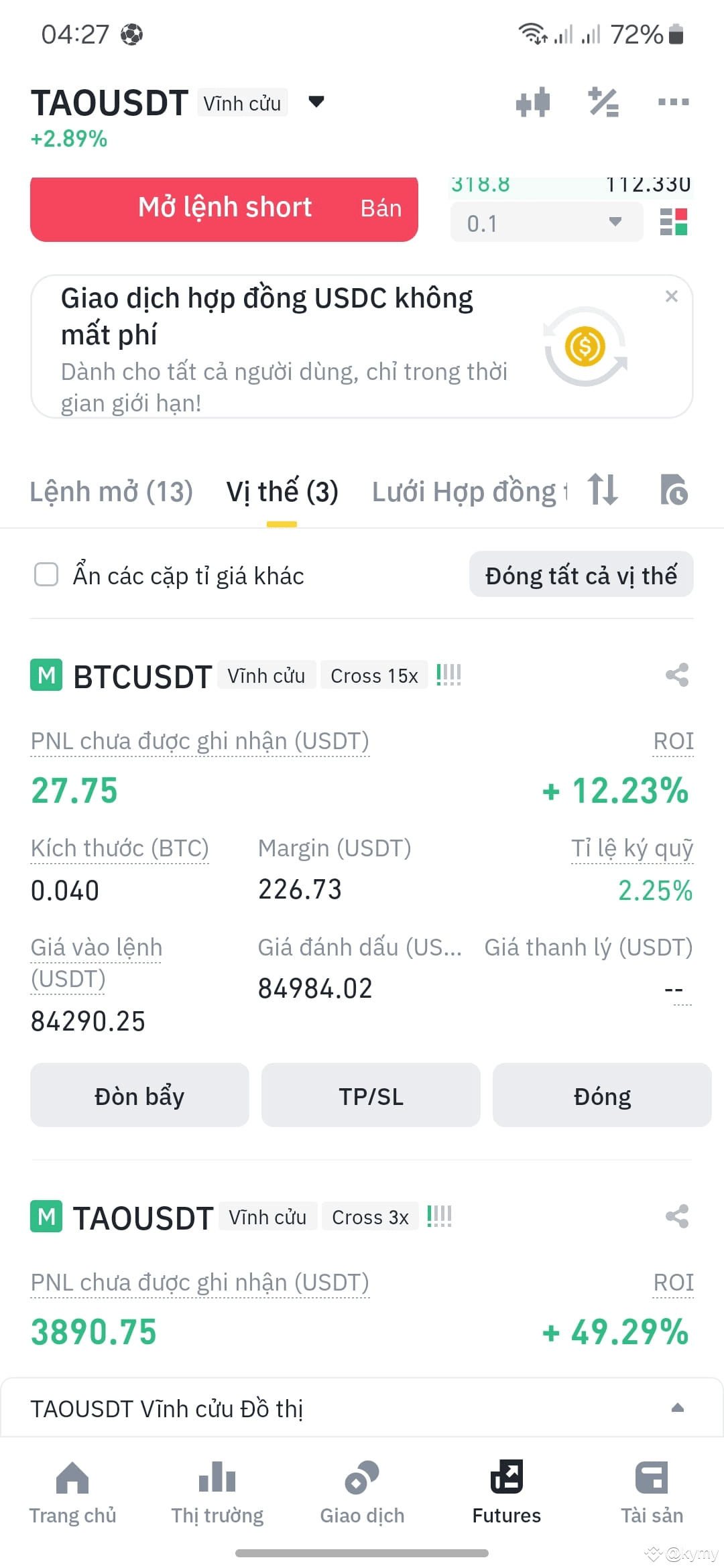
Task: Open TP/SL for the BTCUSDT position
Action: pyautogui.click(x=371, y=1096)
